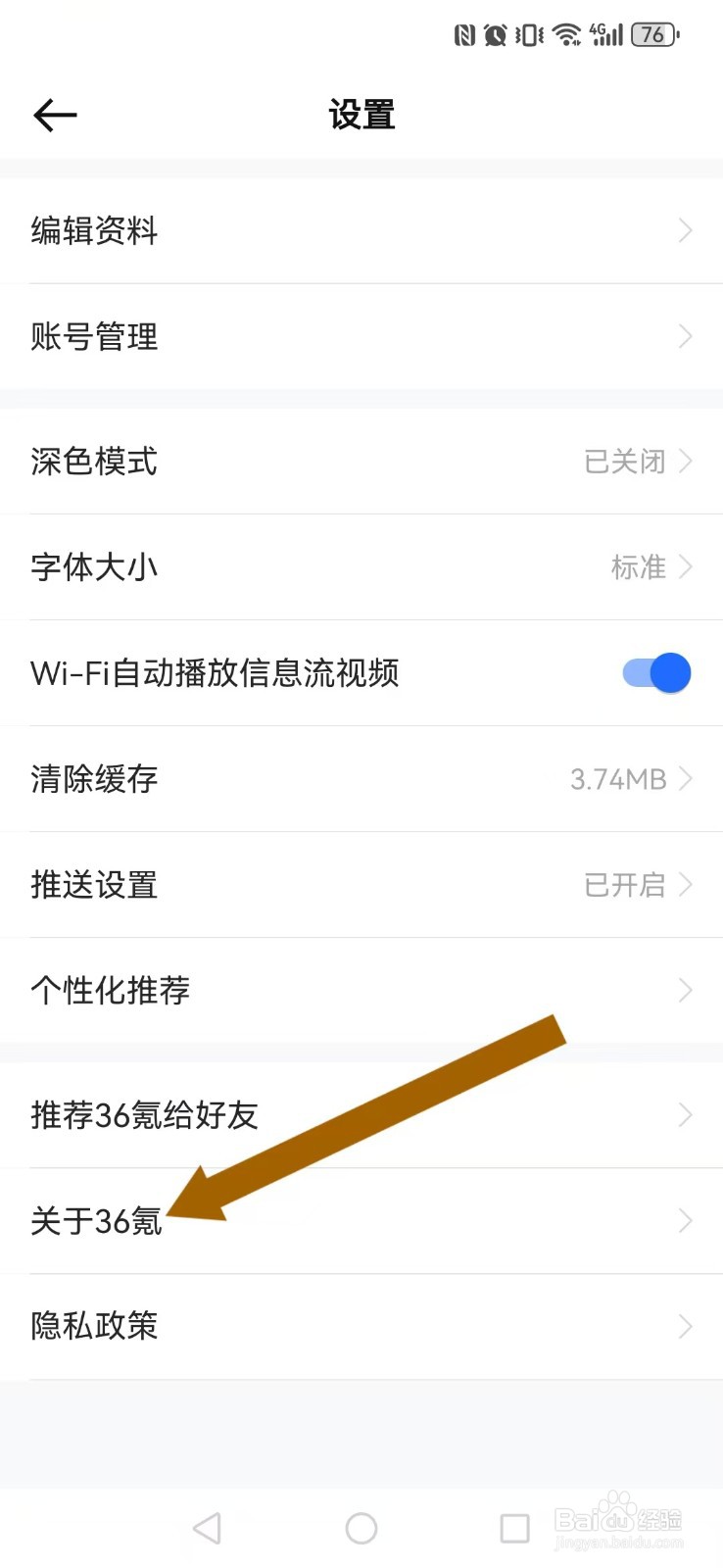Open 隐私政策 privacy policy page
Image resolution: width=723 pixels, height=1568 pixels.
(361, 1326)
